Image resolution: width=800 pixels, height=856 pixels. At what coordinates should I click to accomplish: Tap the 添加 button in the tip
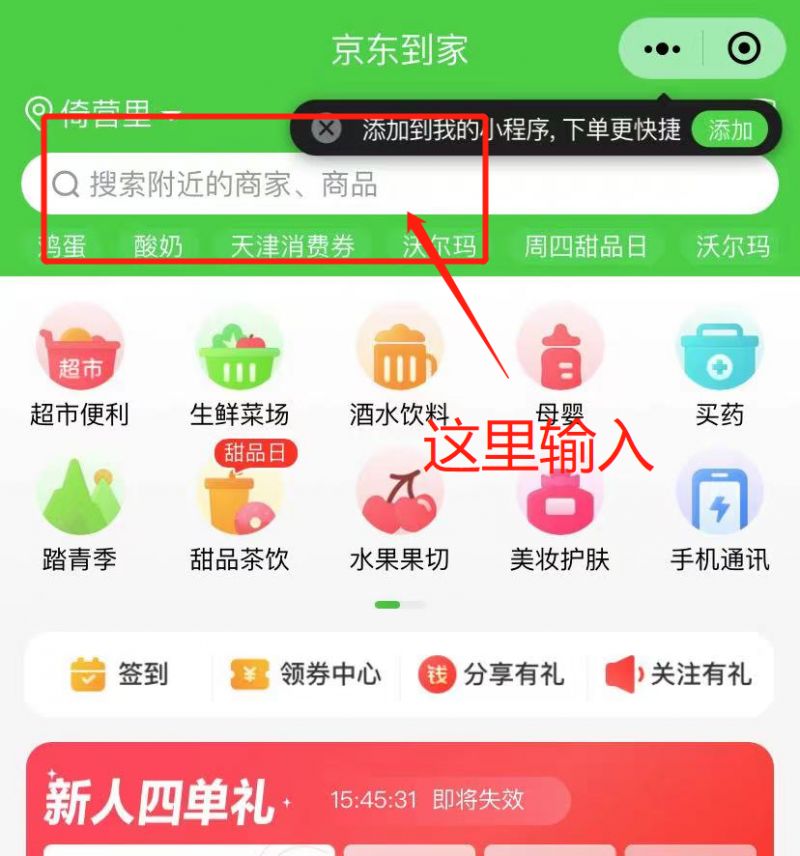[x=730, y=129]
